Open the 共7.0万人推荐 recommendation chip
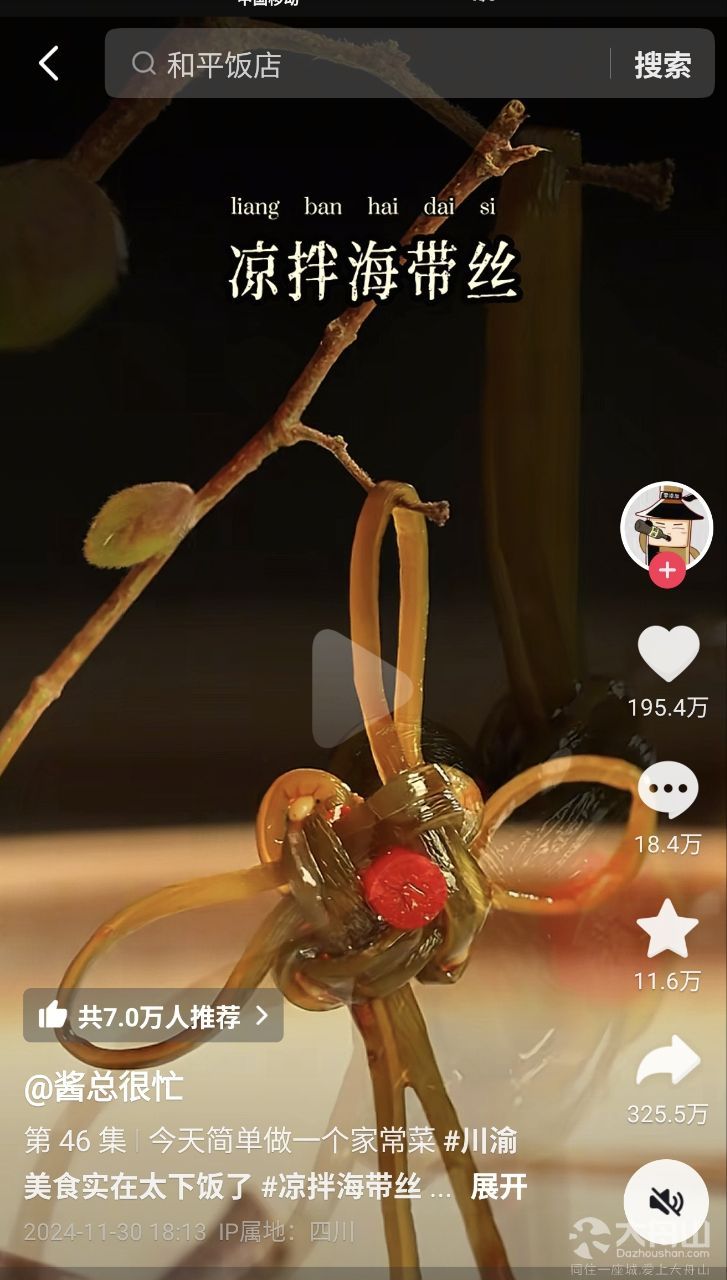This screenshot has width=727, height=1280. (x=154, y=1016)
